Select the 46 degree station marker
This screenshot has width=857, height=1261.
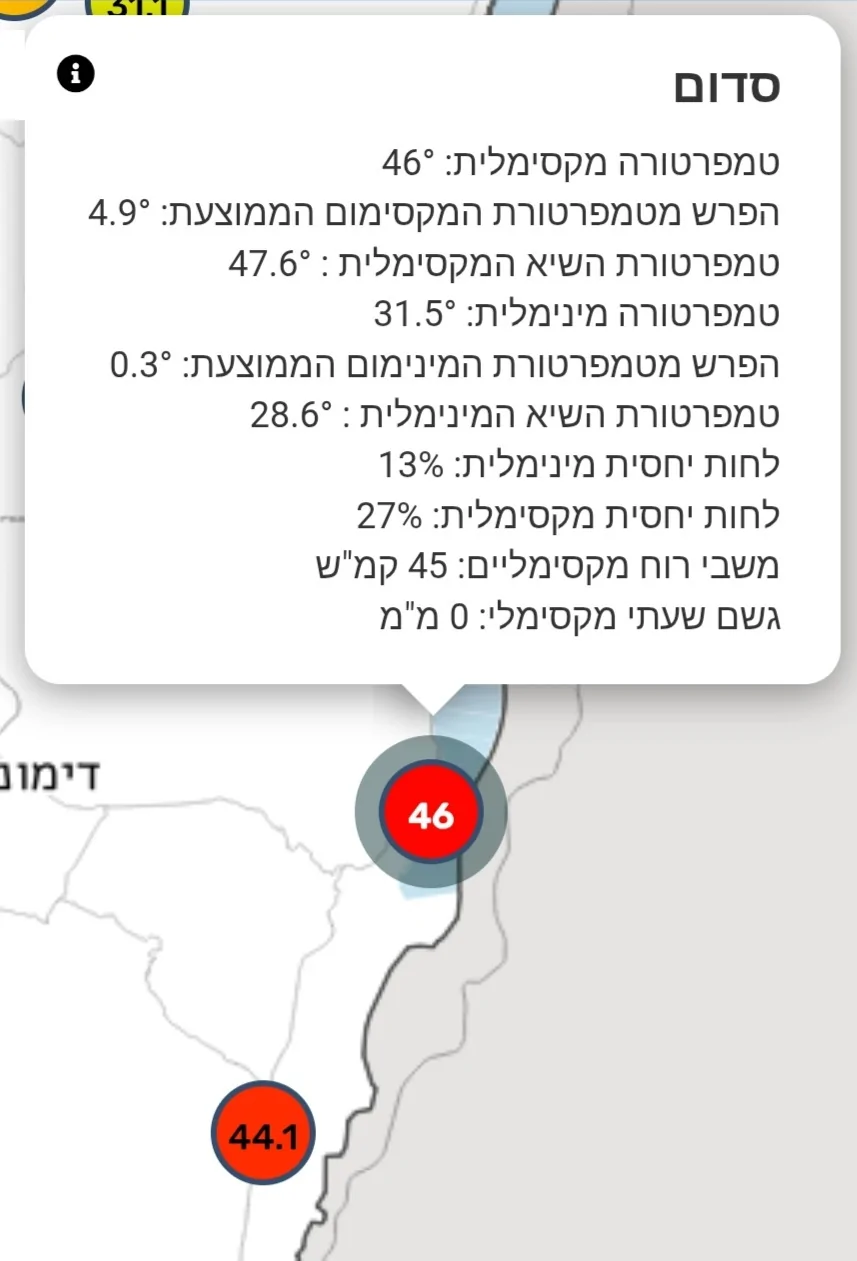pyautogui.click(x=431, y=812)
